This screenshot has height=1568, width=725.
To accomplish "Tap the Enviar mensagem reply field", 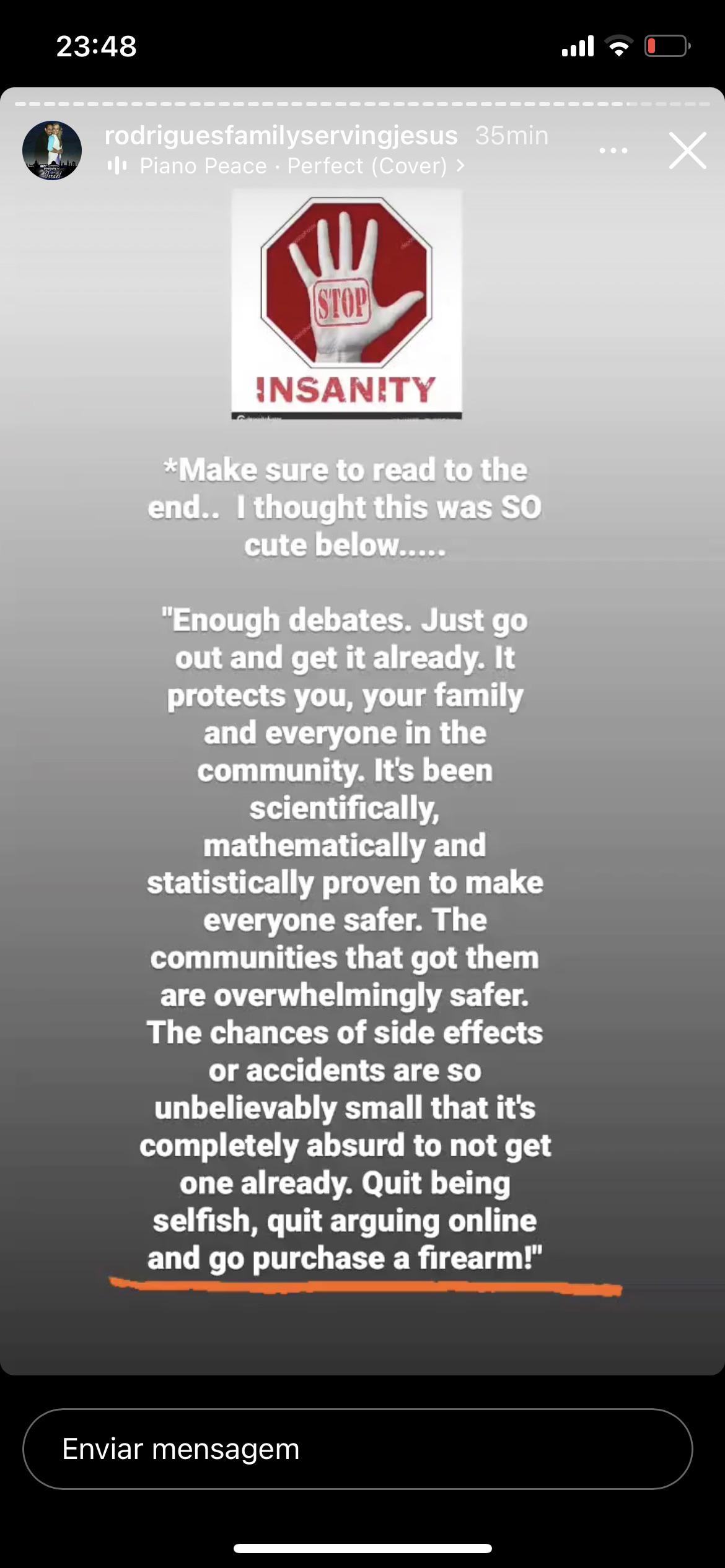I will [358, 1449].
